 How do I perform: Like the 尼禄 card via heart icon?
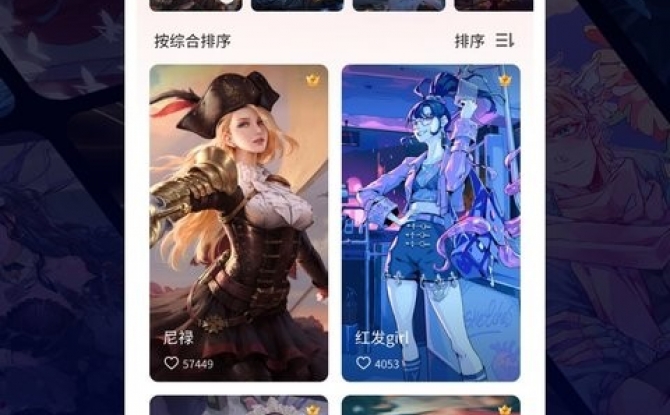pyautogui.click(x=171, y=363)
